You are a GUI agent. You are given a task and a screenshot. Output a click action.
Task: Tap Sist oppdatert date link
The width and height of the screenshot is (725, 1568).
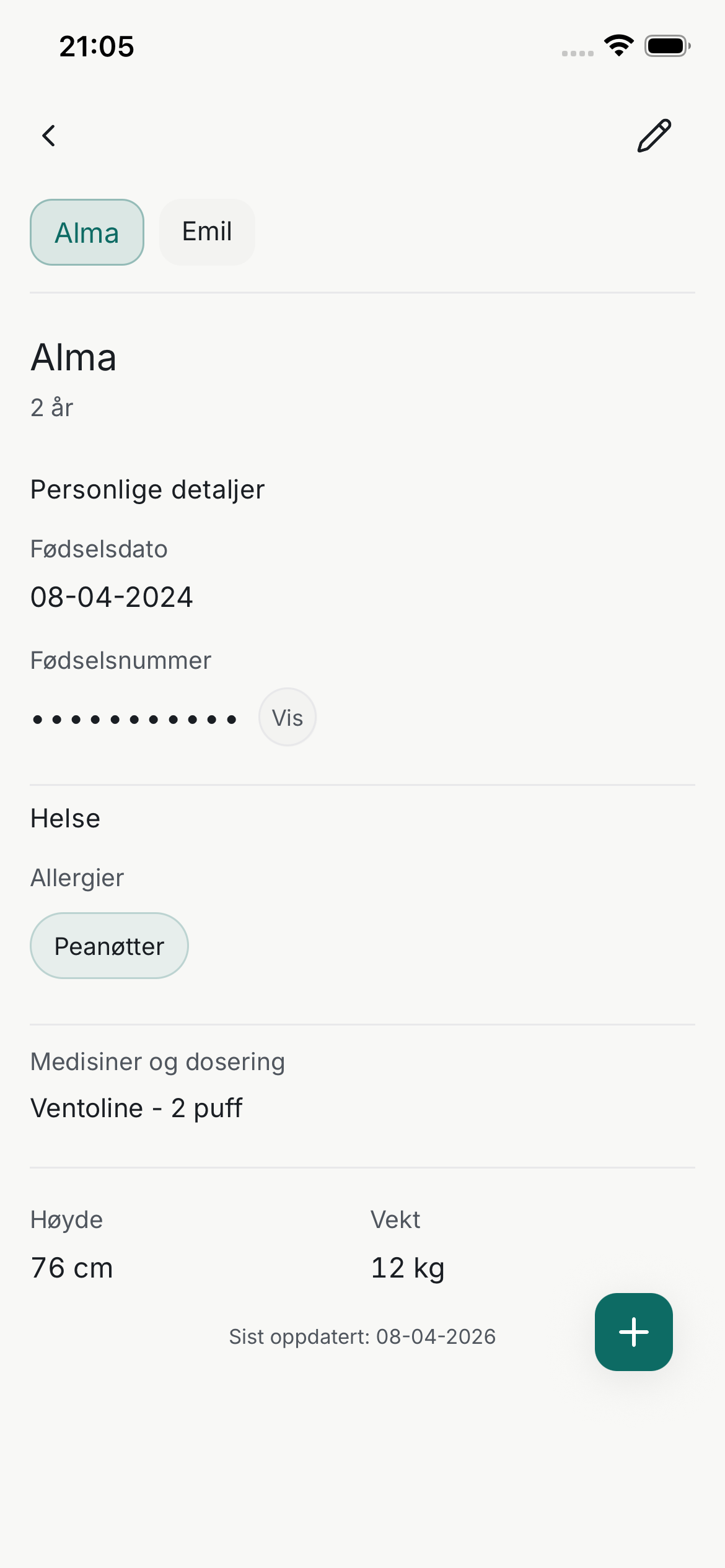tap(362, 1336)
